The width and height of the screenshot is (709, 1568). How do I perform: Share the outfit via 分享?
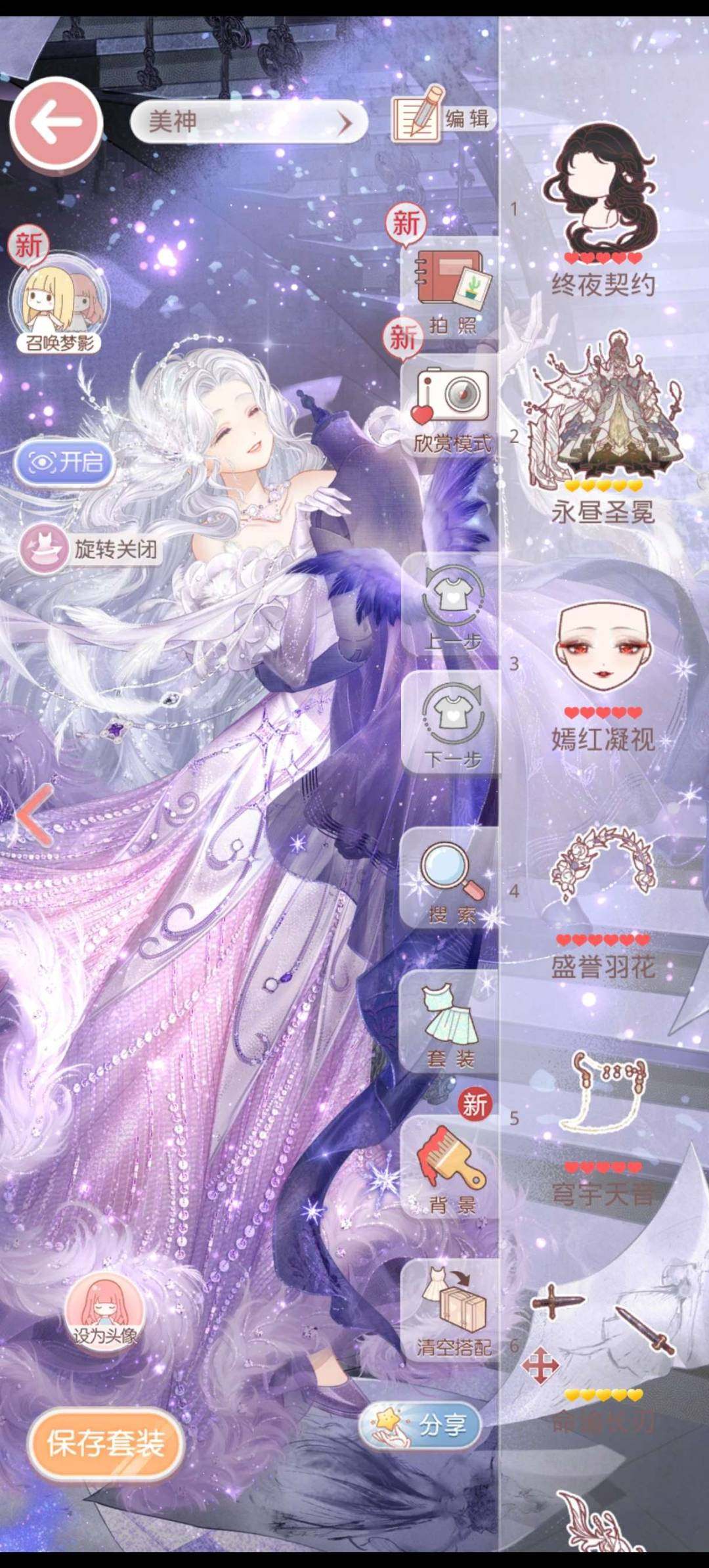click(x=421, y=1424)
